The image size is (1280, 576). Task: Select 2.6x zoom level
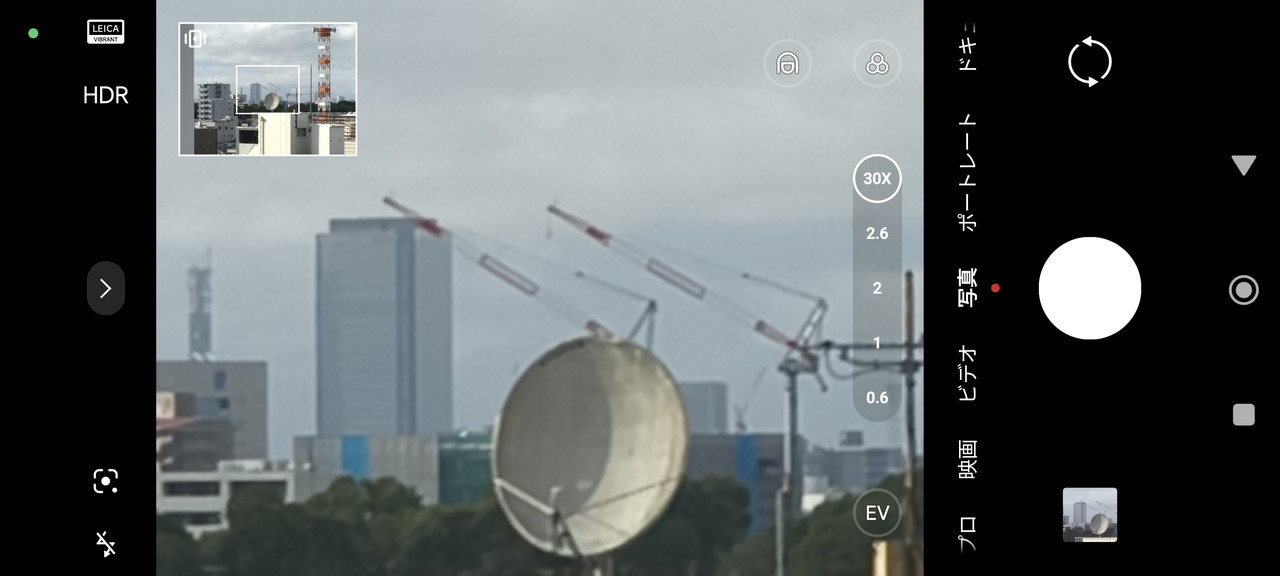click(877, 233)
